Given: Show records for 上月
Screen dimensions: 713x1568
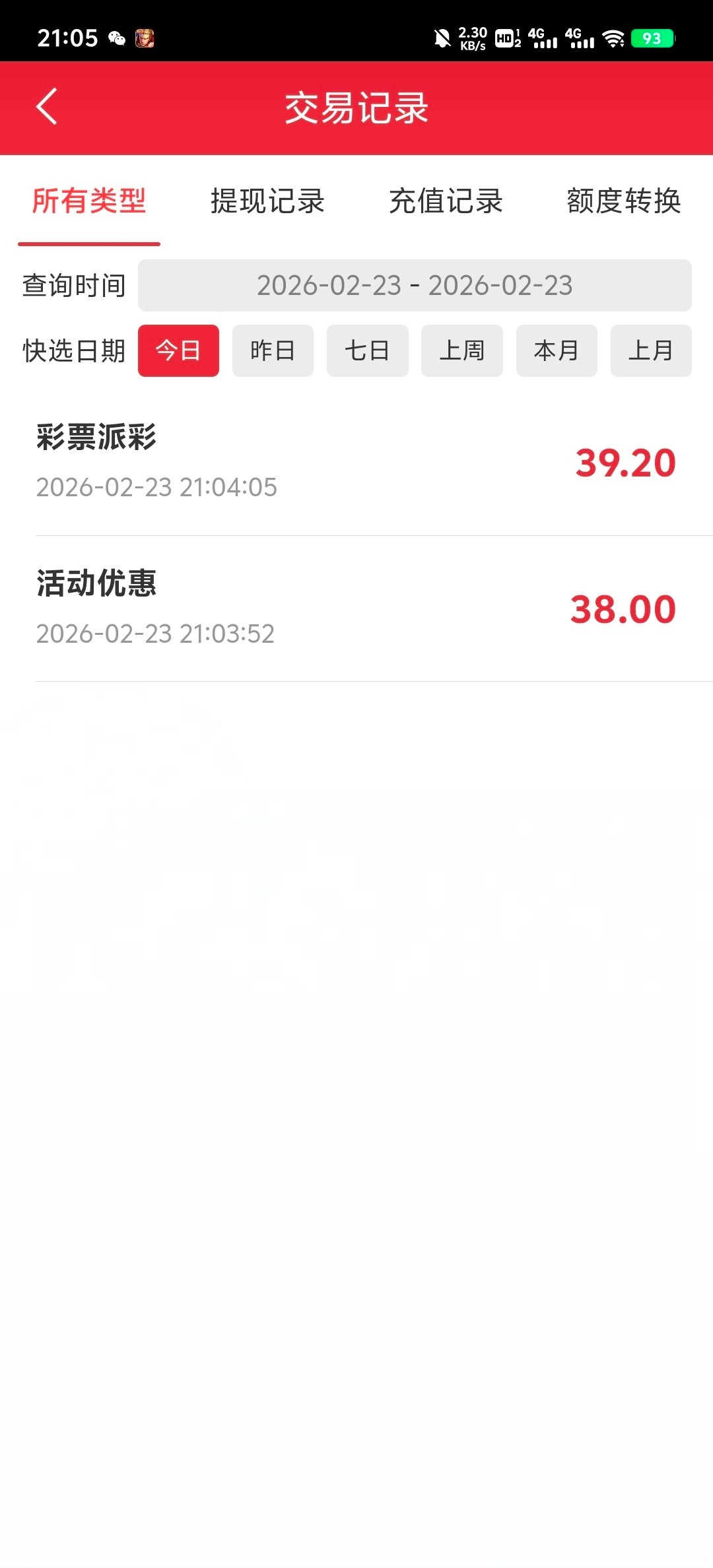Looking at the screenshot, I should tap(651, 351).
